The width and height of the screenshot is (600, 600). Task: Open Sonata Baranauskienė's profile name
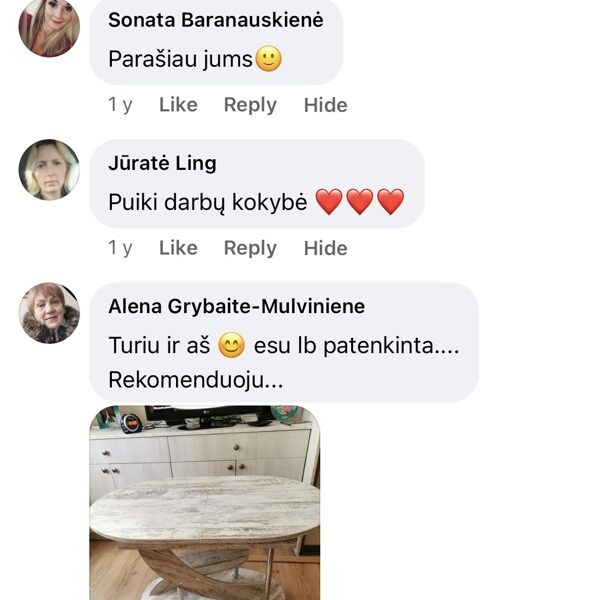coord(215,20)
